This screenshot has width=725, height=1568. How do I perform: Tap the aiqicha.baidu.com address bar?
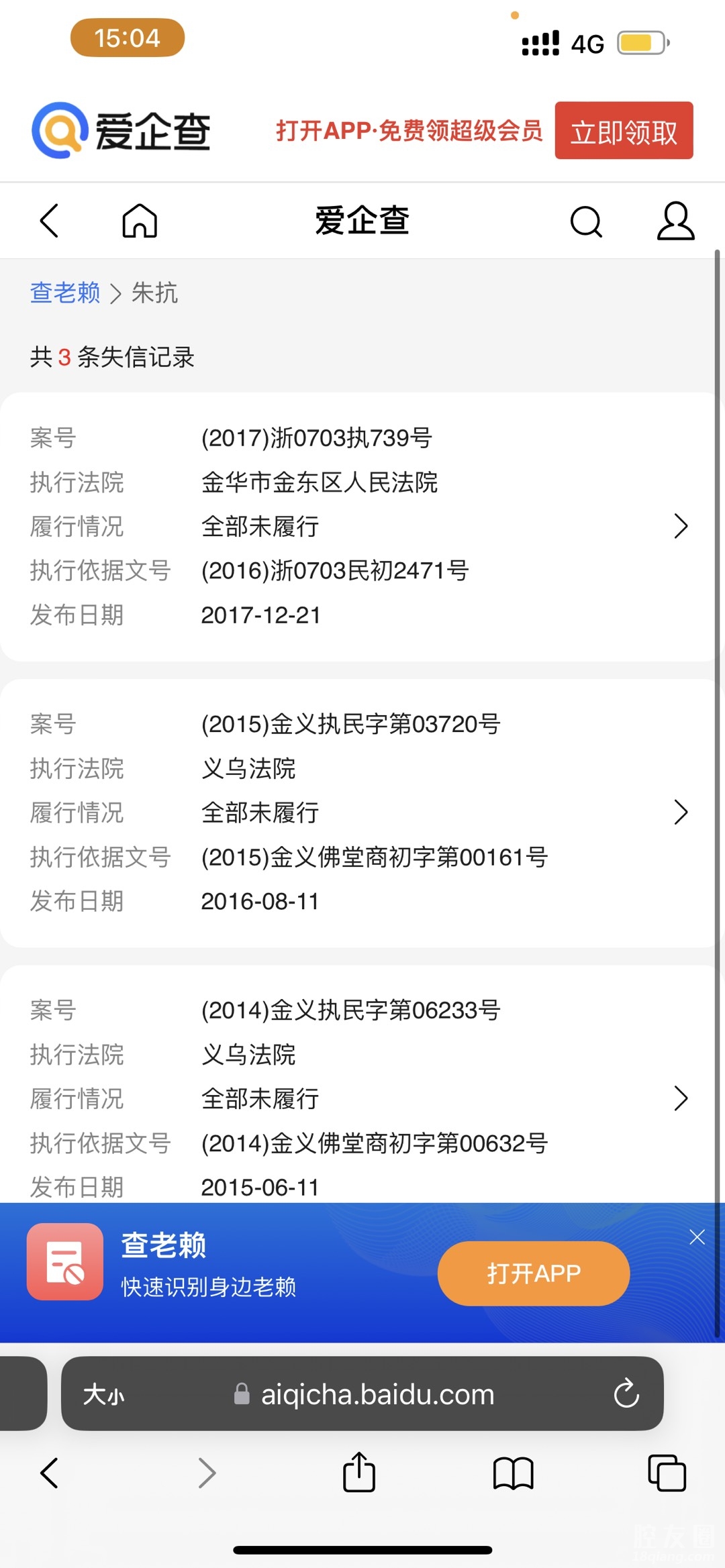coord(376,1394)
